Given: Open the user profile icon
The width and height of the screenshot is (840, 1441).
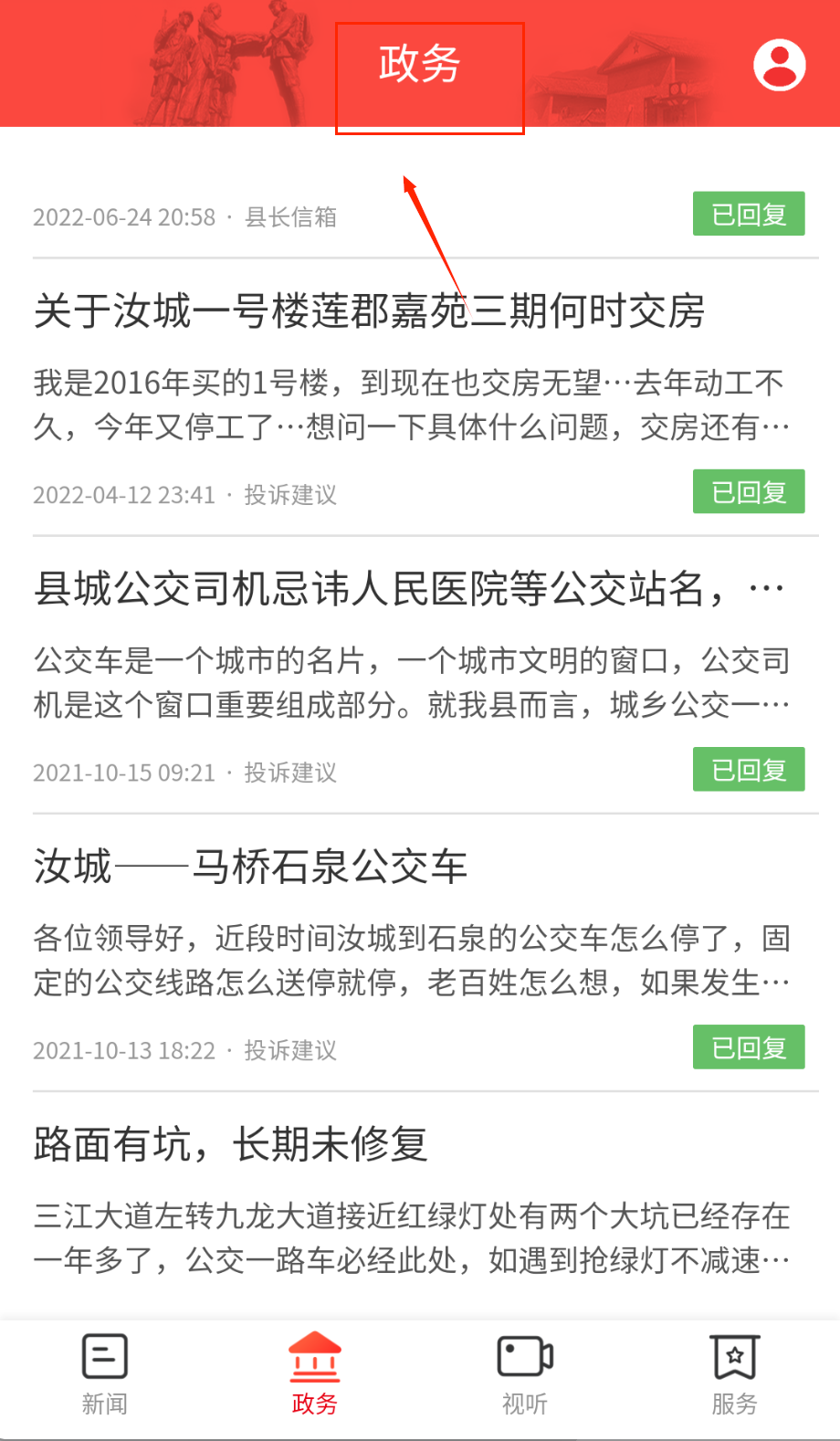Looking at the screenshot, I should coord(779,65).
